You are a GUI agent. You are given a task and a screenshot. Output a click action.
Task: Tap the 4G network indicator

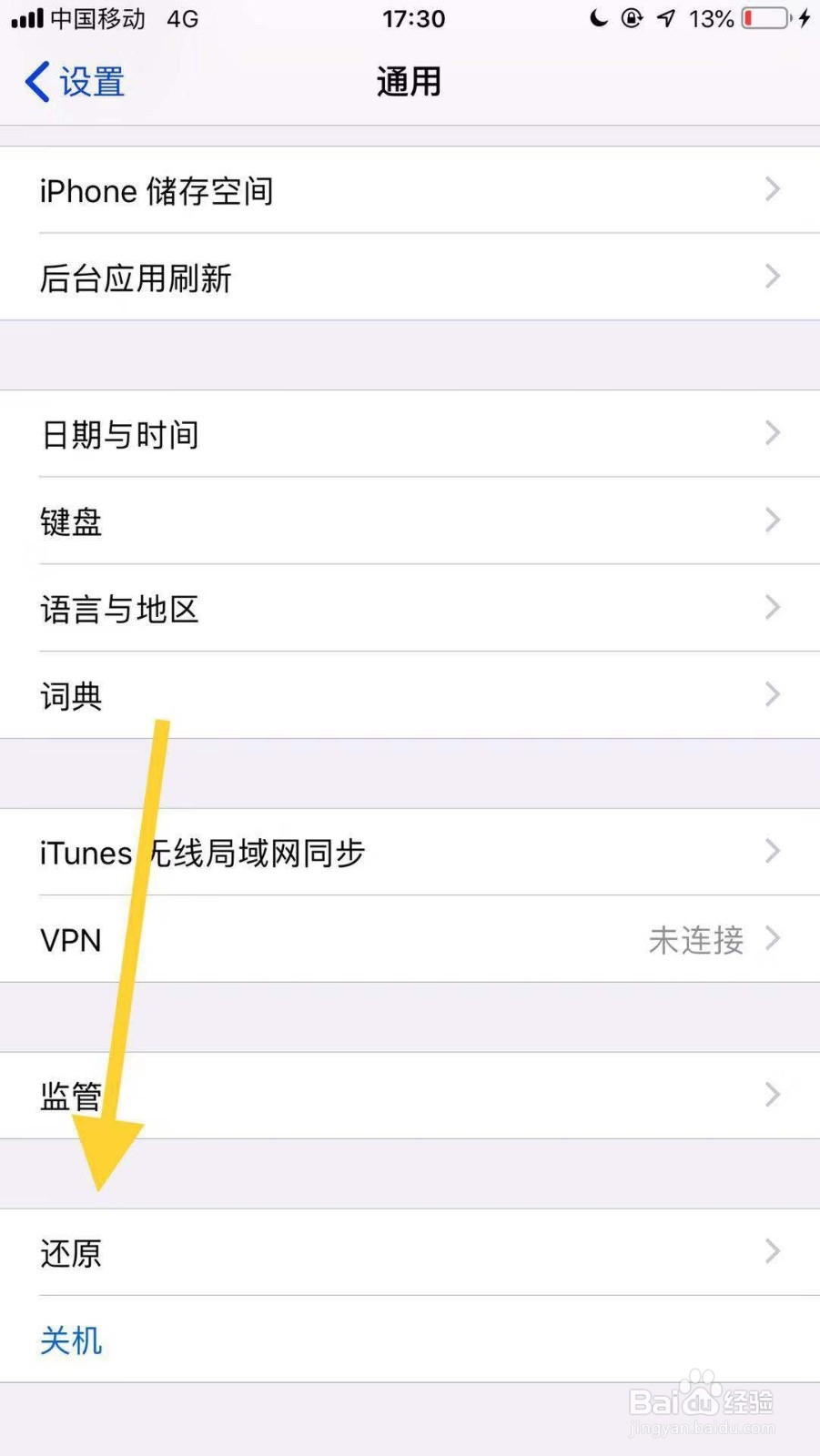click(x=183, y=19)
